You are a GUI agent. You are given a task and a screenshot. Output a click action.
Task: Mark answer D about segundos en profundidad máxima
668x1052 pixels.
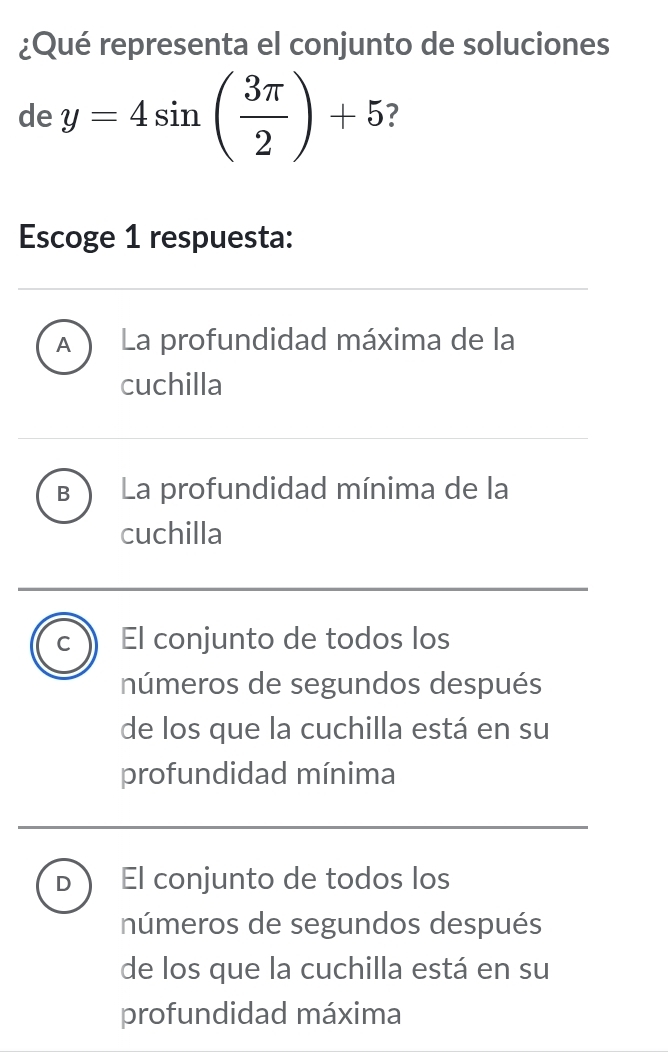64,882
